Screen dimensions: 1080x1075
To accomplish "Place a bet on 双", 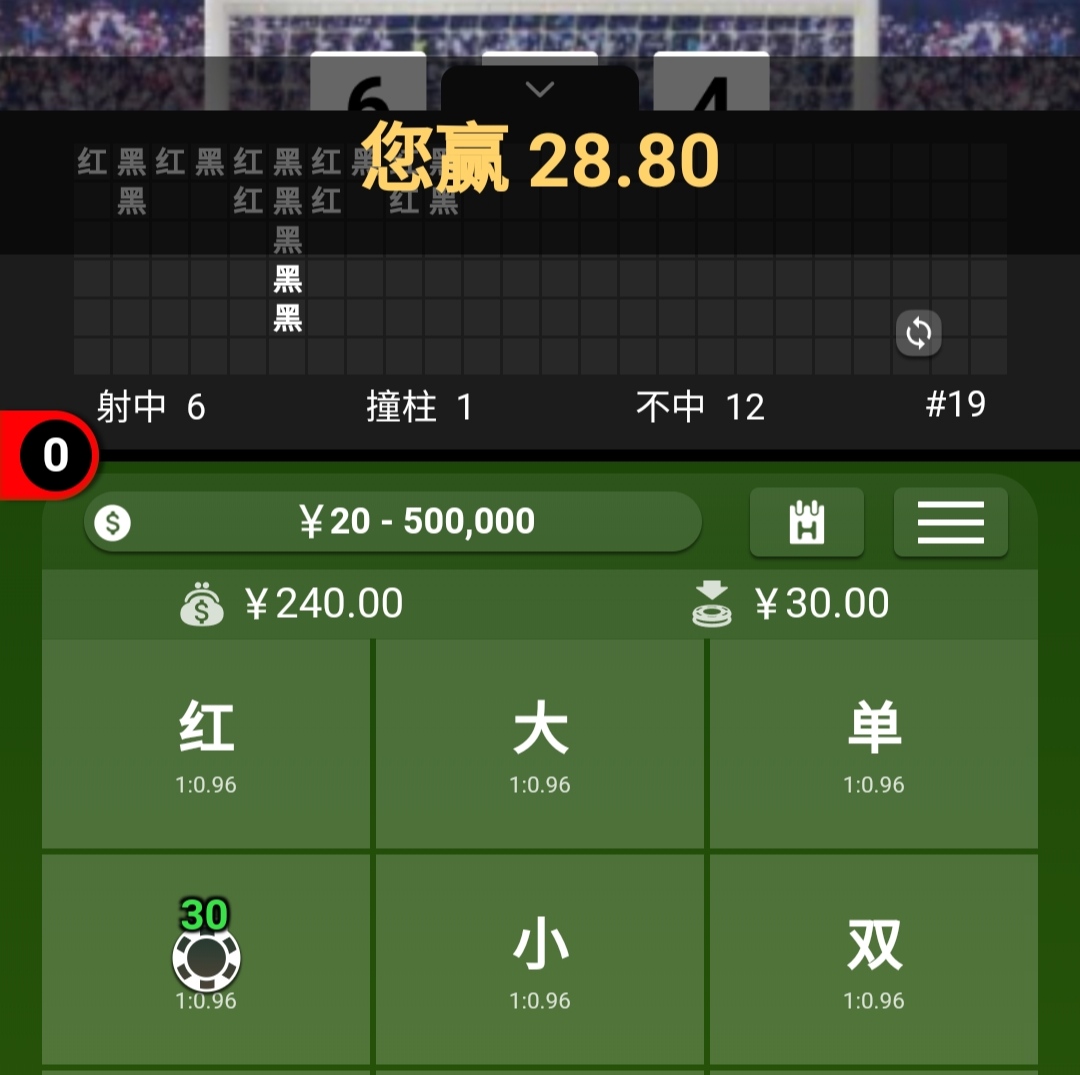I will pyautogui.click(x=874, y=958).
